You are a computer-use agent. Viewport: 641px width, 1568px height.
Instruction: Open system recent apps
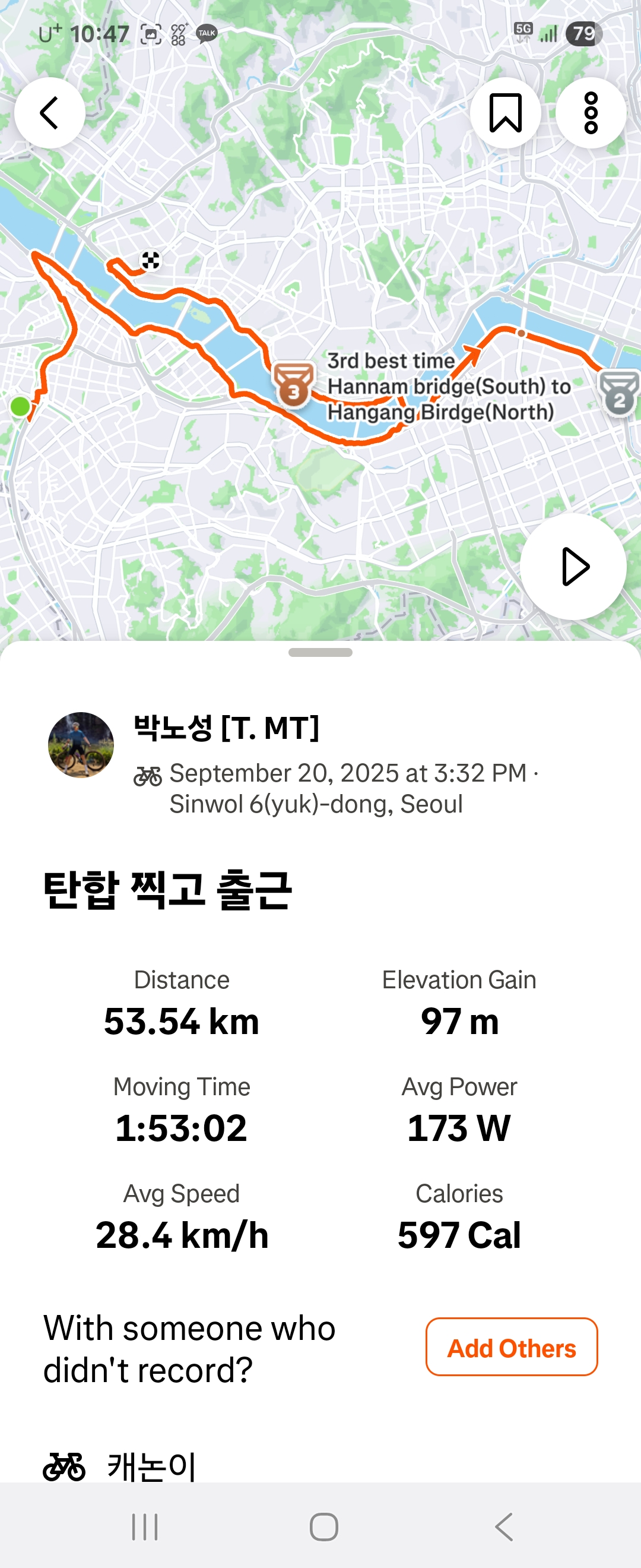pyautogui.click(x=145, y=1526)
